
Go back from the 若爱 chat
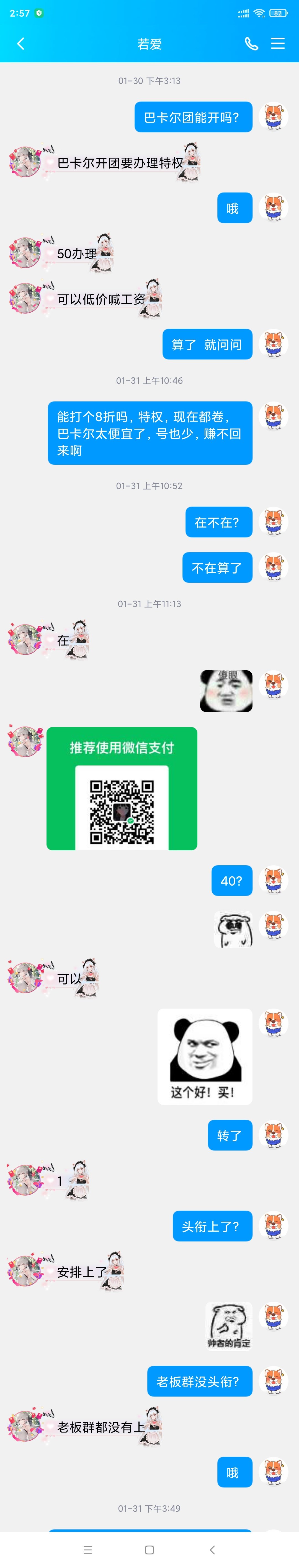pyautogui.click(x=21, y=44)
